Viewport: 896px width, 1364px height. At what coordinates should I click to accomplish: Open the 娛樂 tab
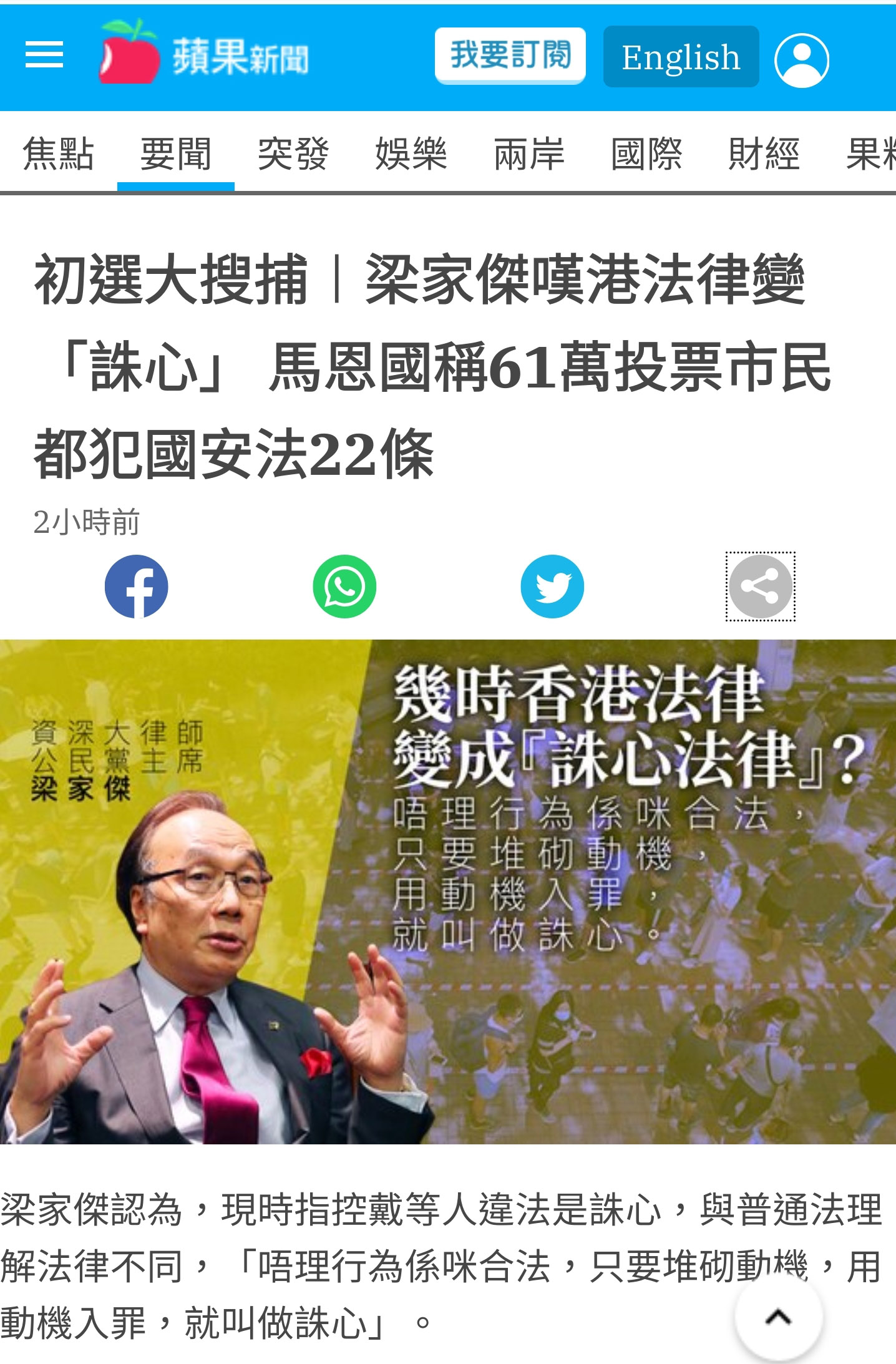tap(411, 154)
